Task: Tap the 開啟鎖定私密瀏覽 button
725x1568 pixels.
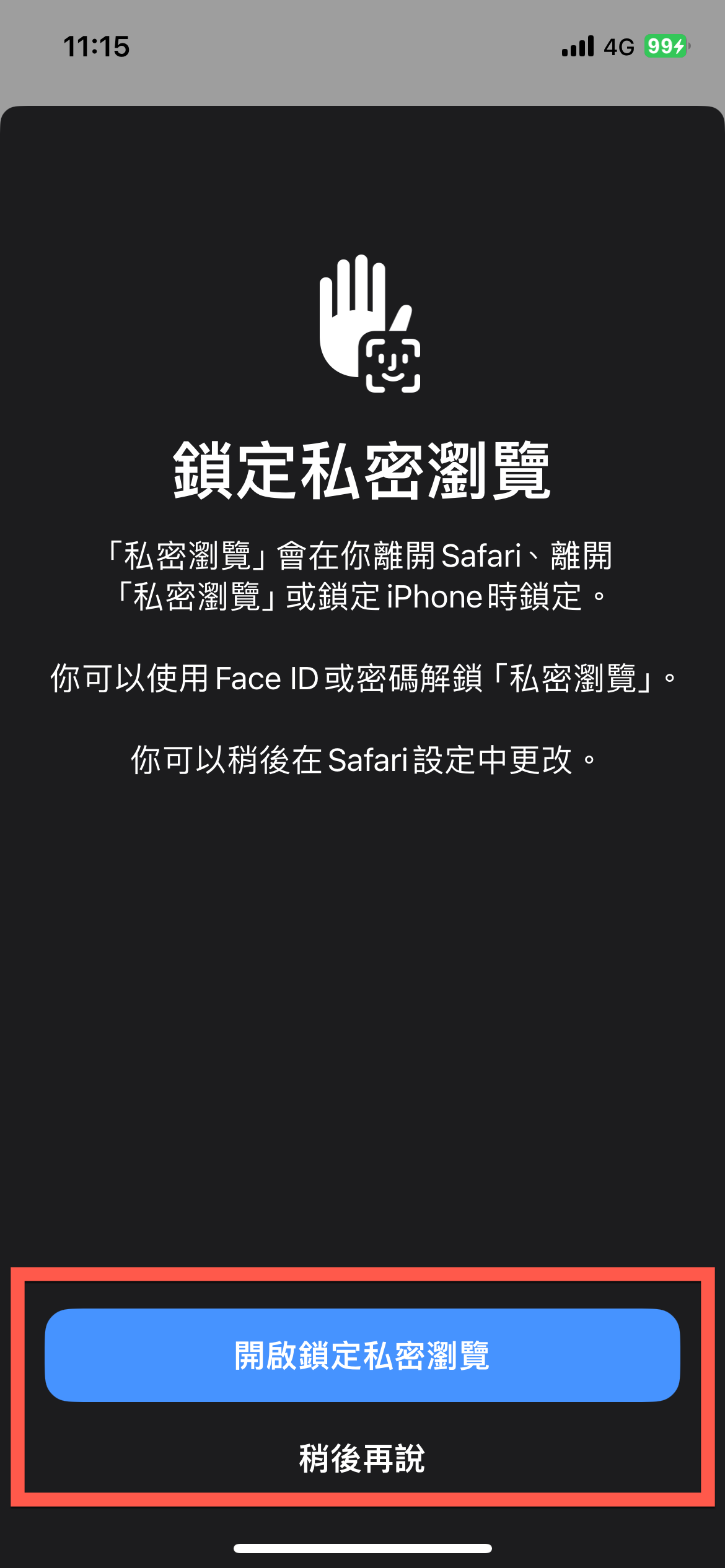Action: 362,1355
